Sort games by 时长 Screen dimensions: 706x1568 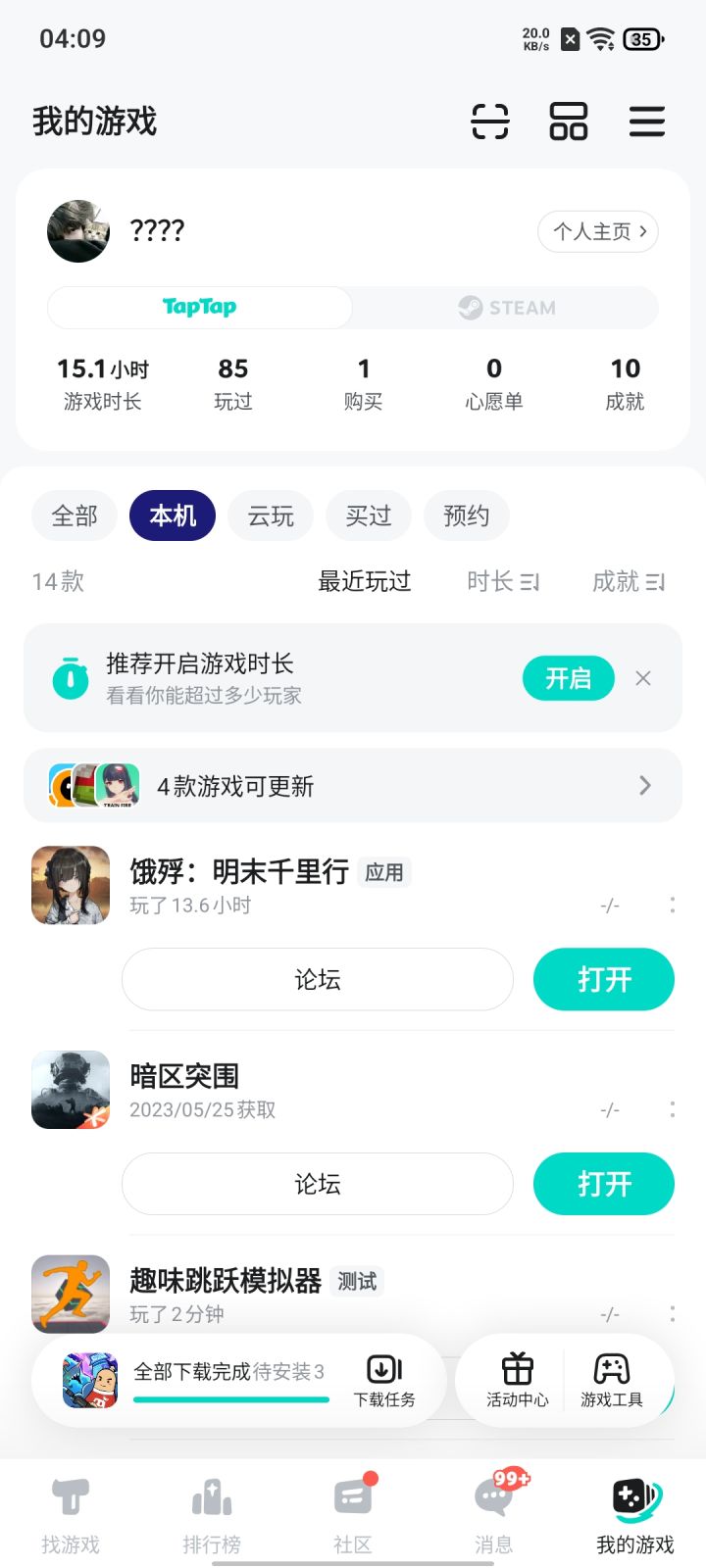point(503,581)
